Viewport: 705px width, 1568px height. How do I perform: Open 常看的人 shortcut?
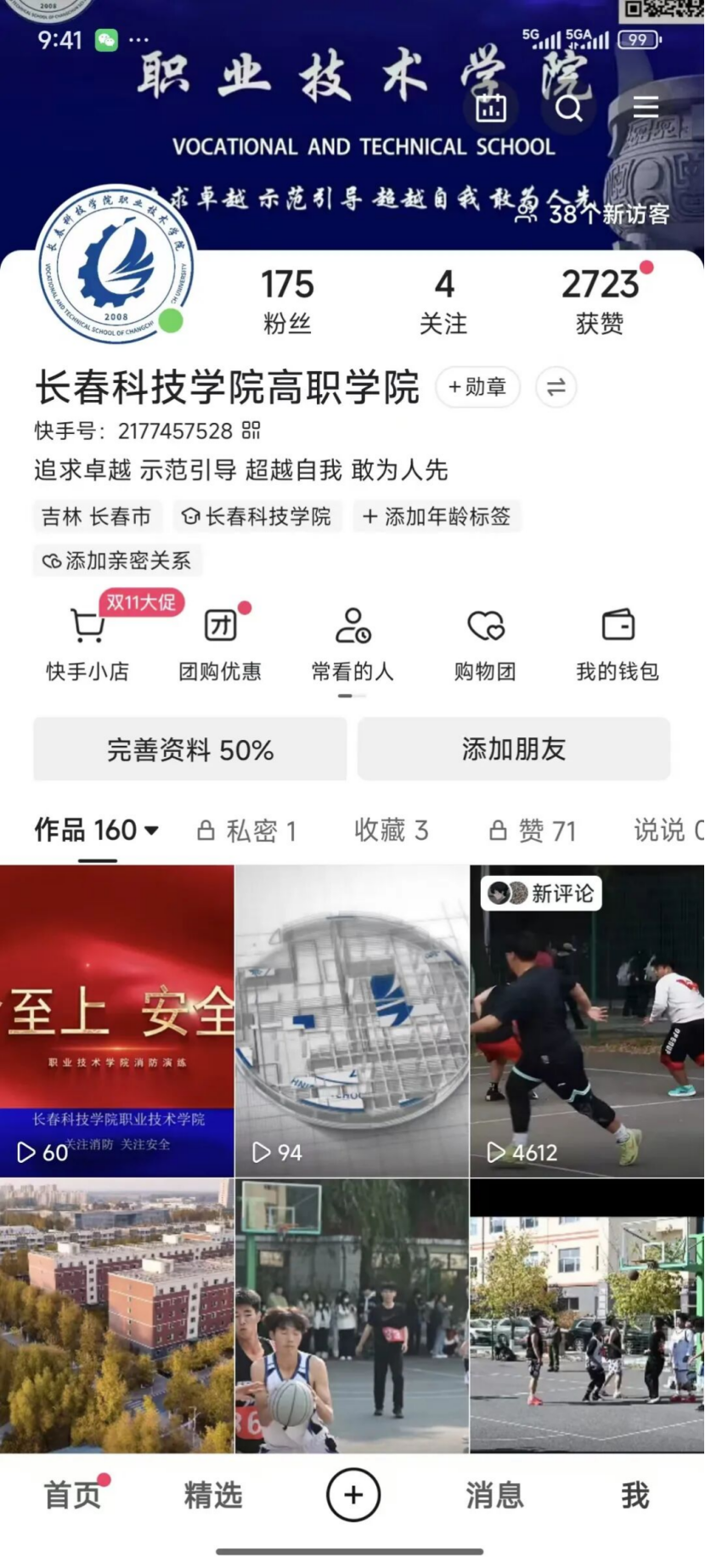pyautogui.click(x=352, y=642)
